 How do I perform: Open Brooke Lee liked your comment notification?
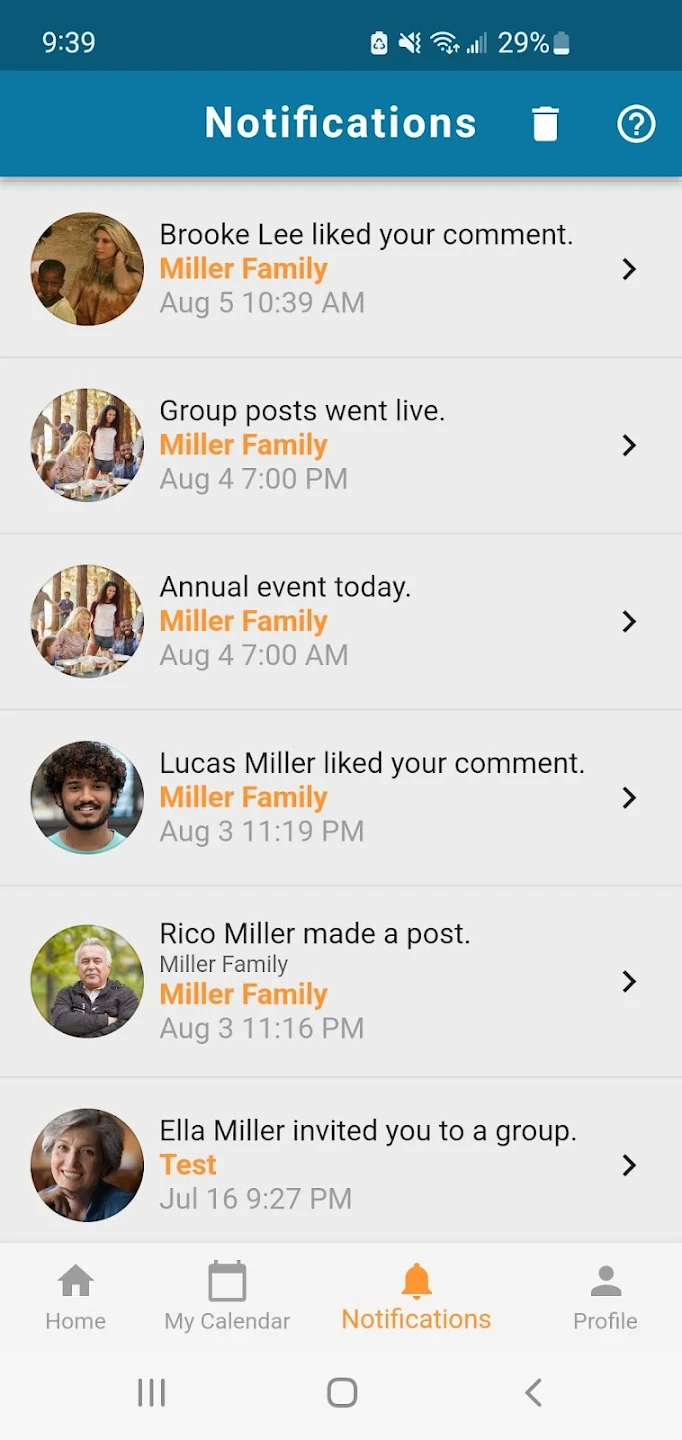click(341, 269)
